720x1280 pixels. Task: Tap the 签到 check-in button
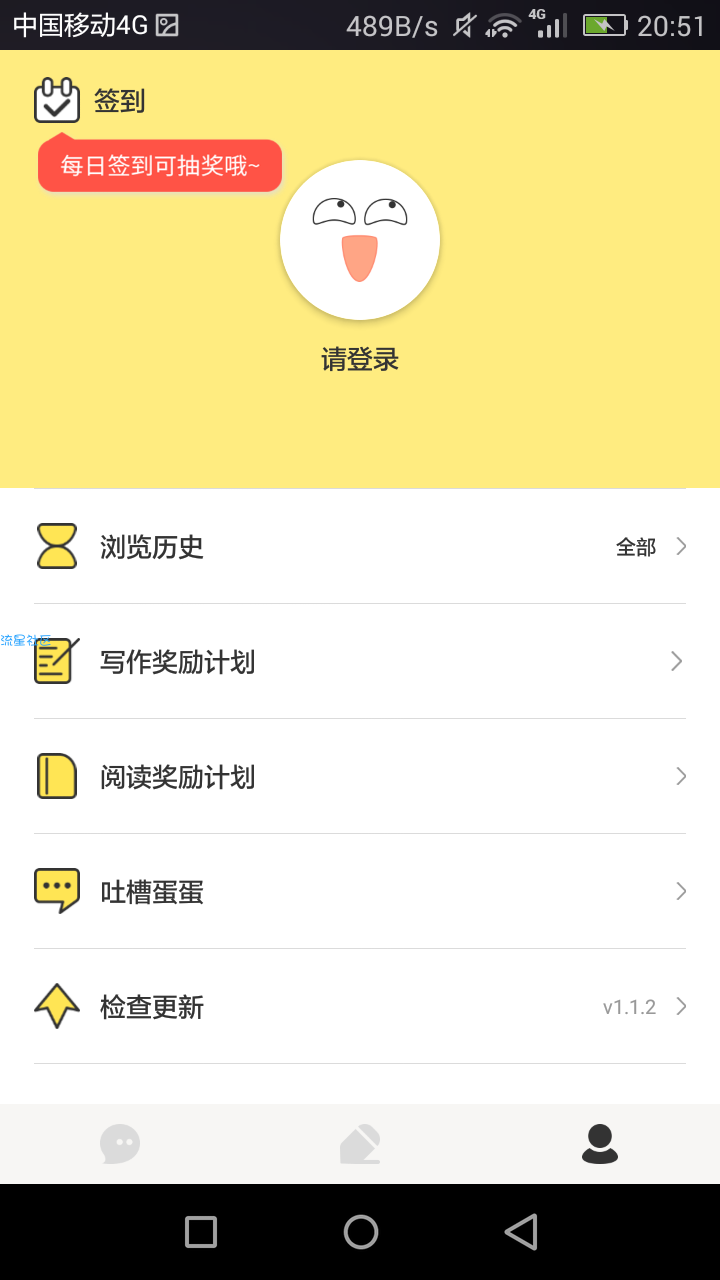pyautogui.click(x=90, y=101)
